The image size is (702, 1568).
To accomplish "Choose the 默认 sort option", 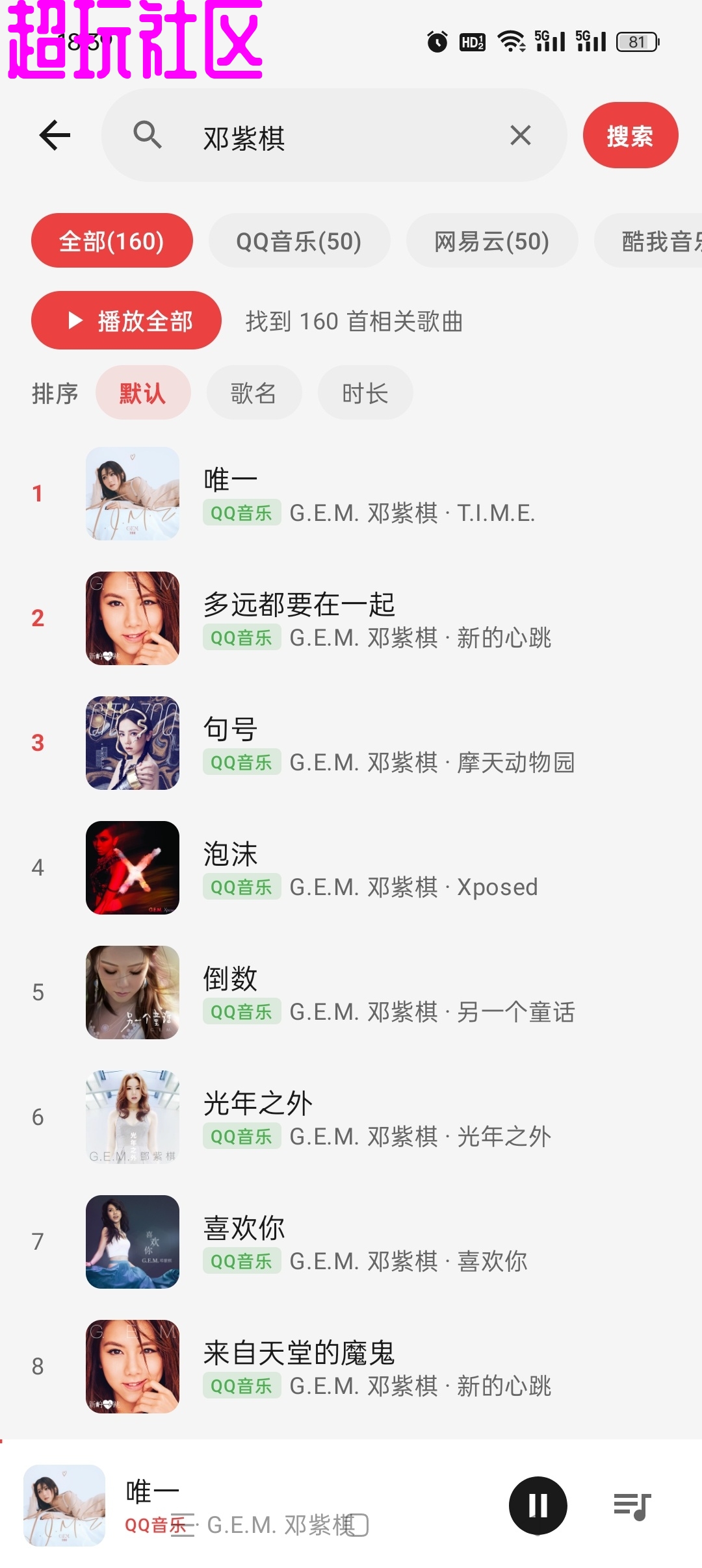I will (142, 393).
